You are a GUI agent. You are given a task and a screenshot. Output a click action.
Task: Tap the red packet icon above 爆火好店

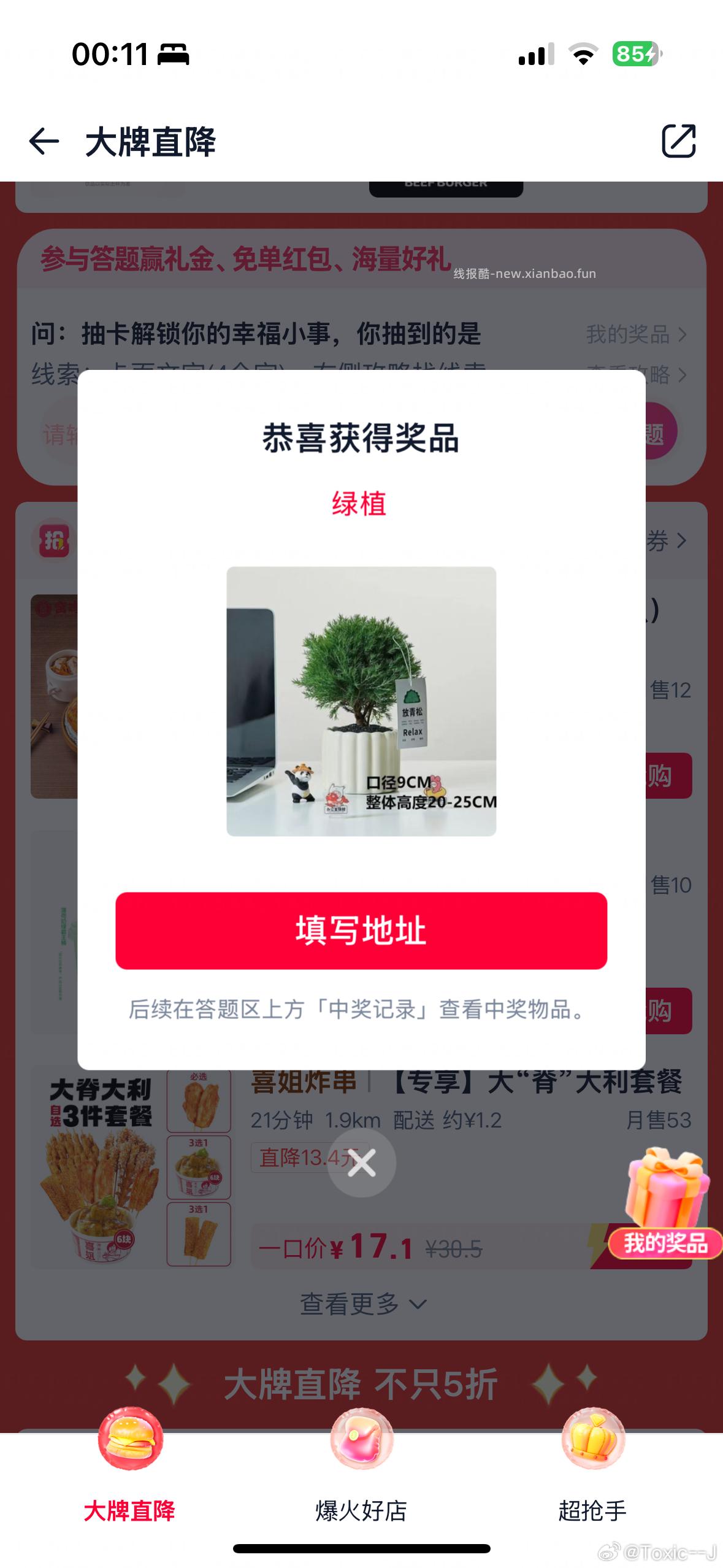tap(361, 1439)
